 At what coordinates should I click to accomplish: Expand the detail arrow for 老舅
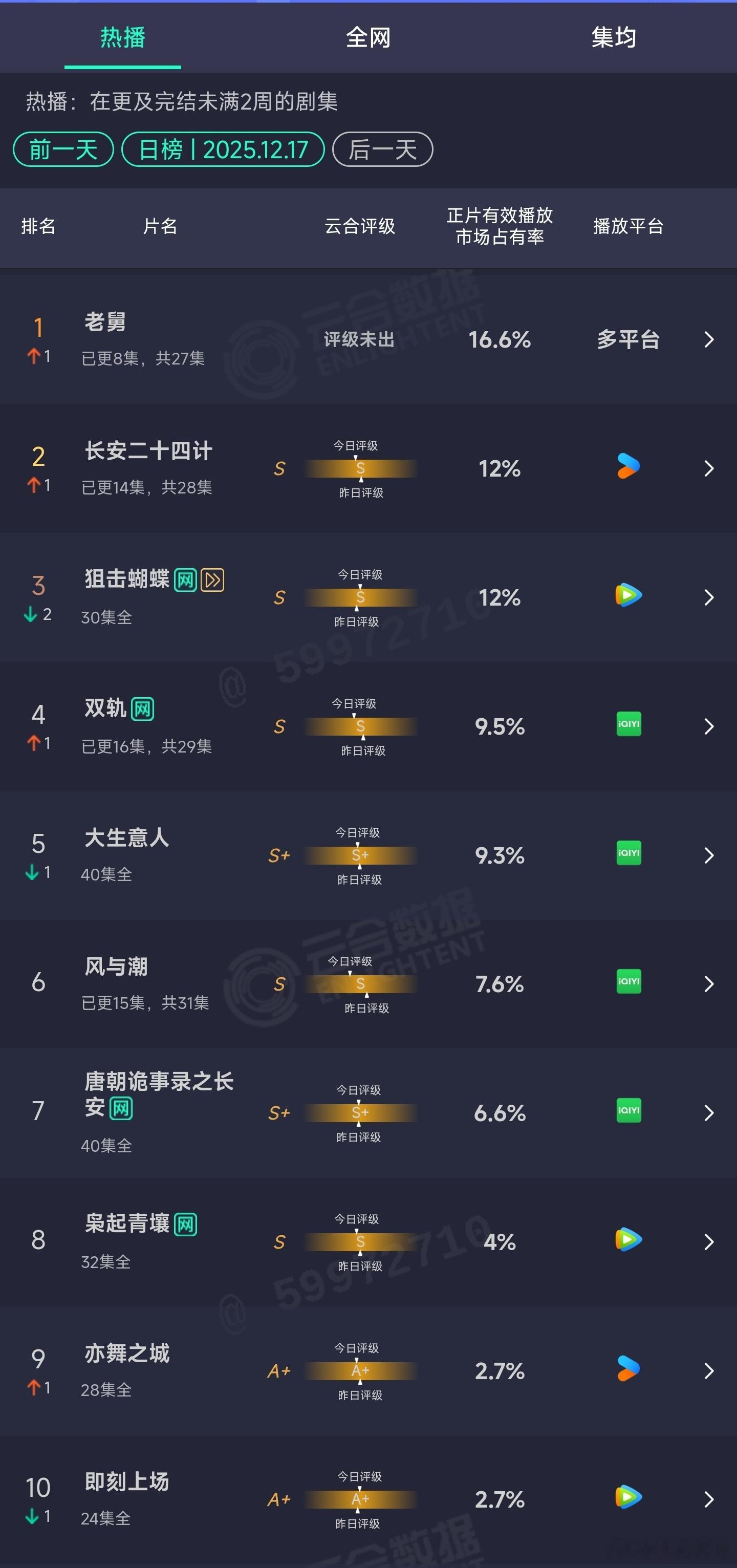click(708, 340)
